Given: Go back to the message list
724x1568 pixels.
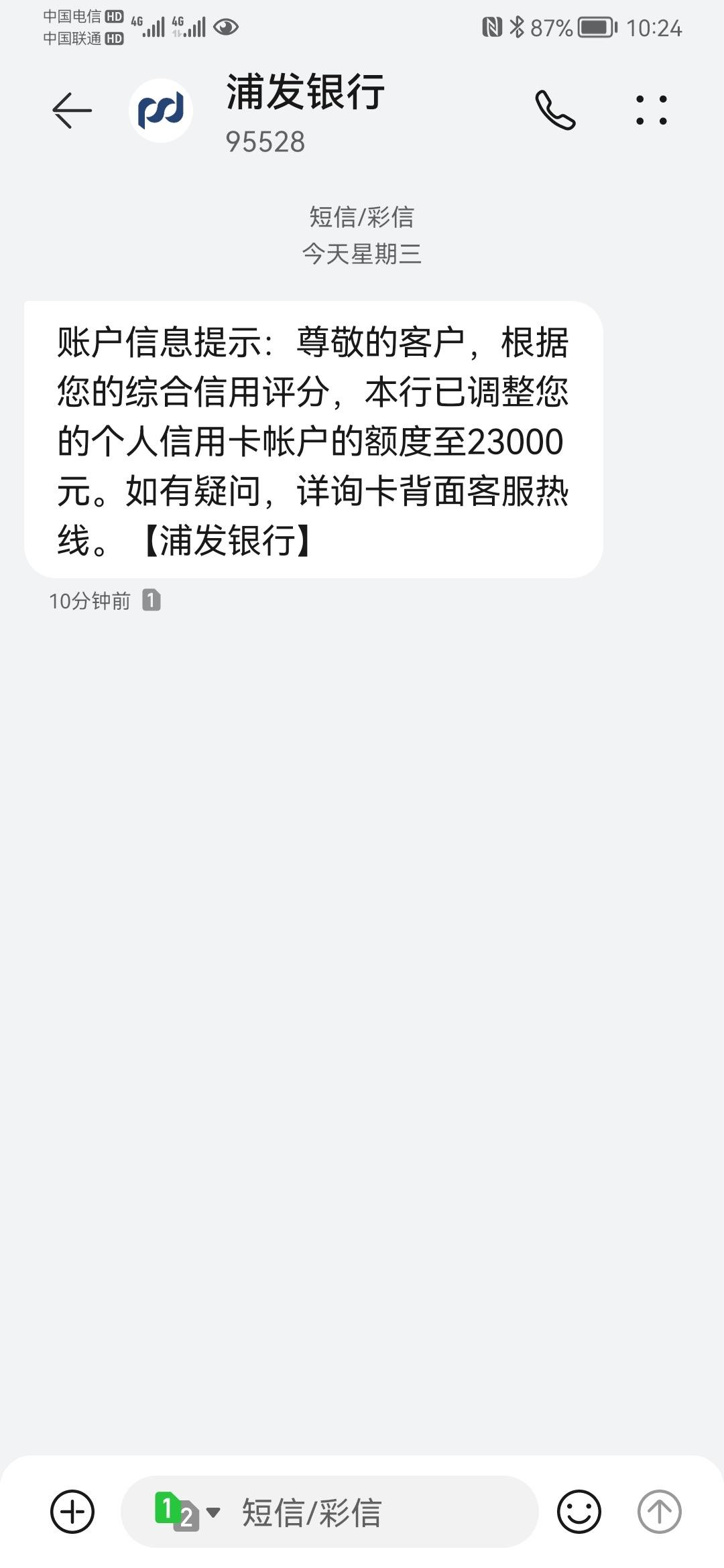Looking at the screenshot, I should 72,111.
